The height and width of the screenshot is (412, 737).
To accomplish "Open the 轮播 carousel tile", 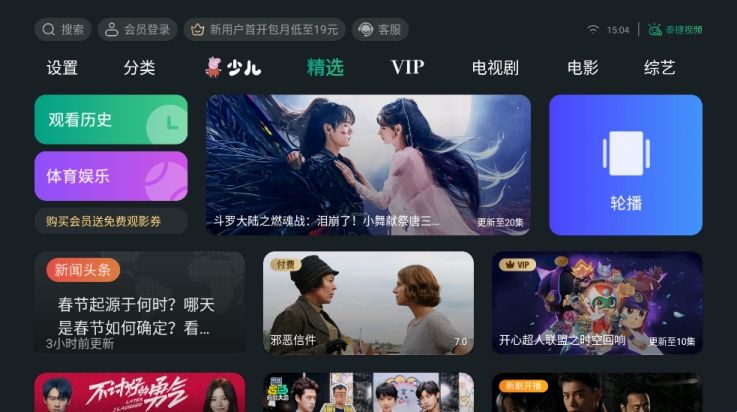I will (x=626, y=165).
